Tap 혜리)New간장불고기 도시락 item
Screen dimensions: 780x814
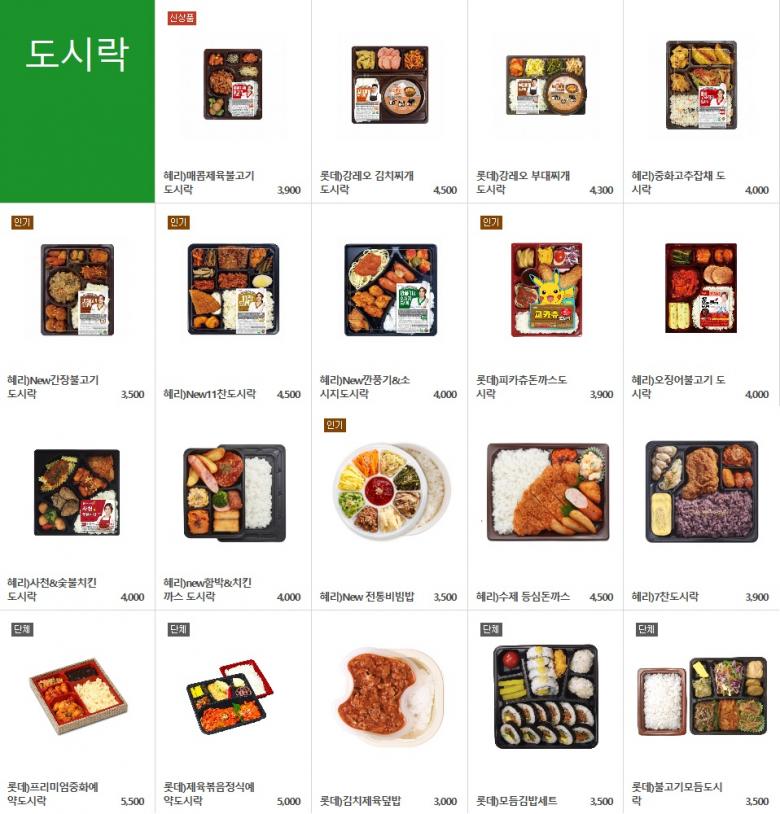click(77, 290)
